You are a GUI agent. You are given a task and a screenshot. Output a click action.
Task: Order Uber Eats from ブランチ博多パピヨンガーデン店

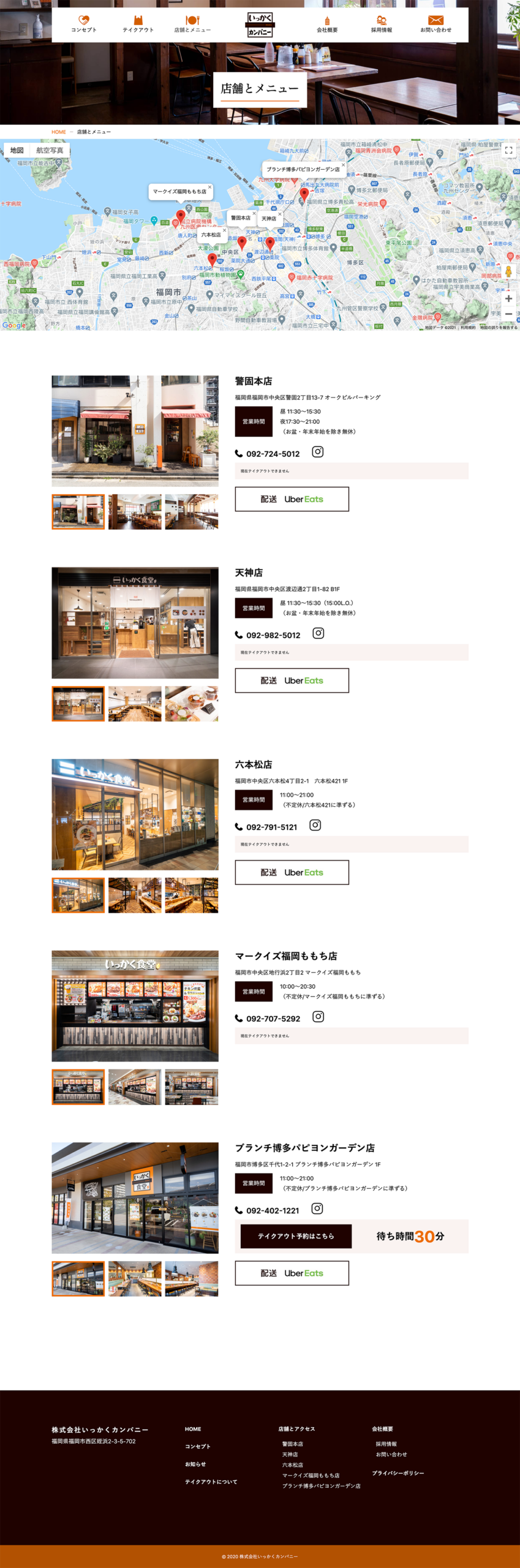(292, 1273)
